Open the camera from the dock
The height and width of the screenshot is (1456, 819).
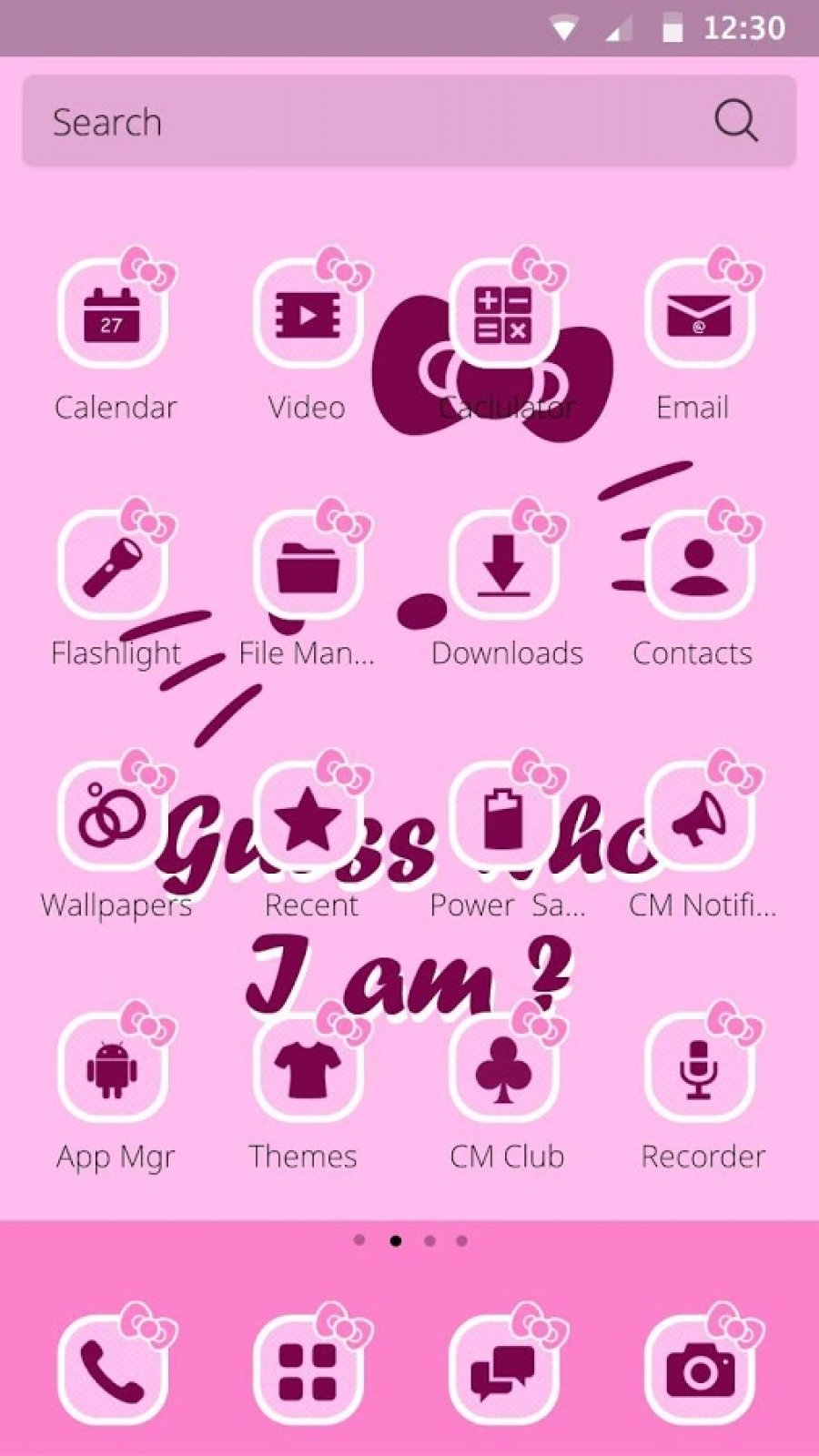tap(699, 1370)
